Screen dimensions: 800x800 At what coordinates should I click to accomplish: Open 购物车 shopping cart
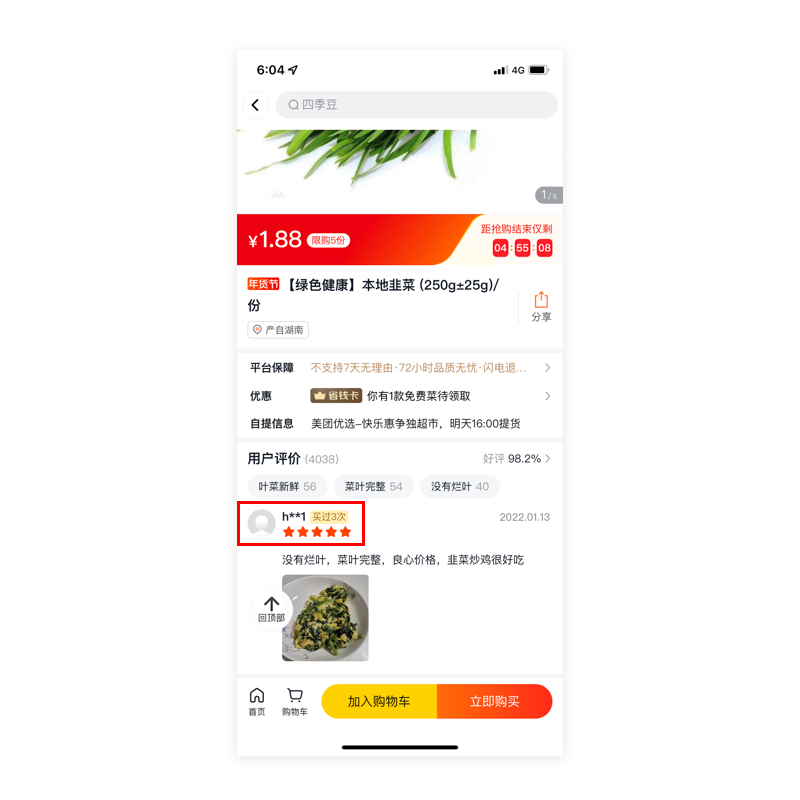pos(294,702)
